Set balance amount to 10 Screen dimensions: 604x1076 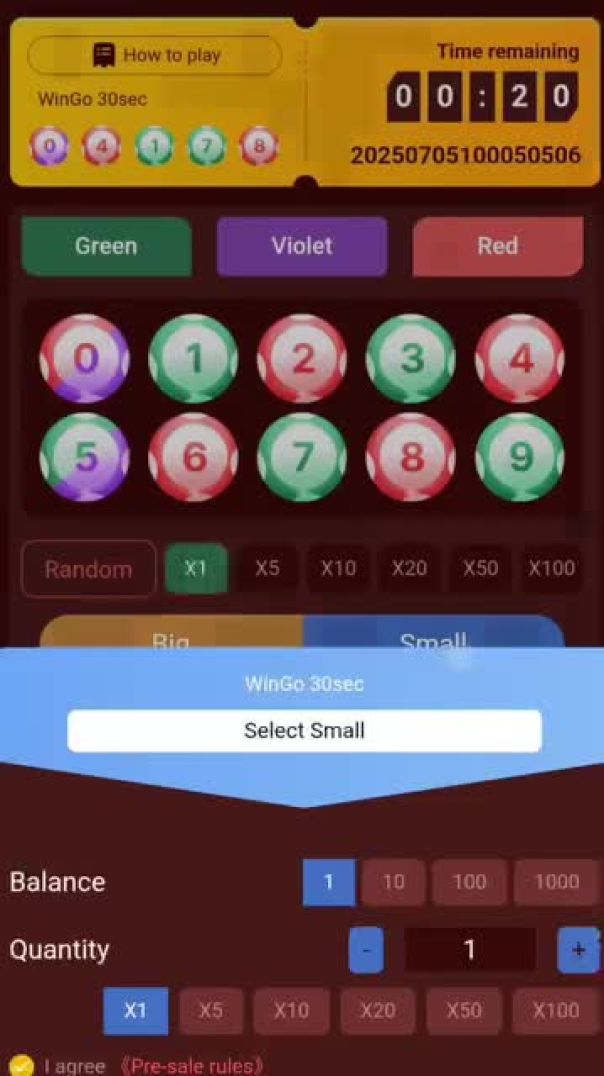point(393,882)
